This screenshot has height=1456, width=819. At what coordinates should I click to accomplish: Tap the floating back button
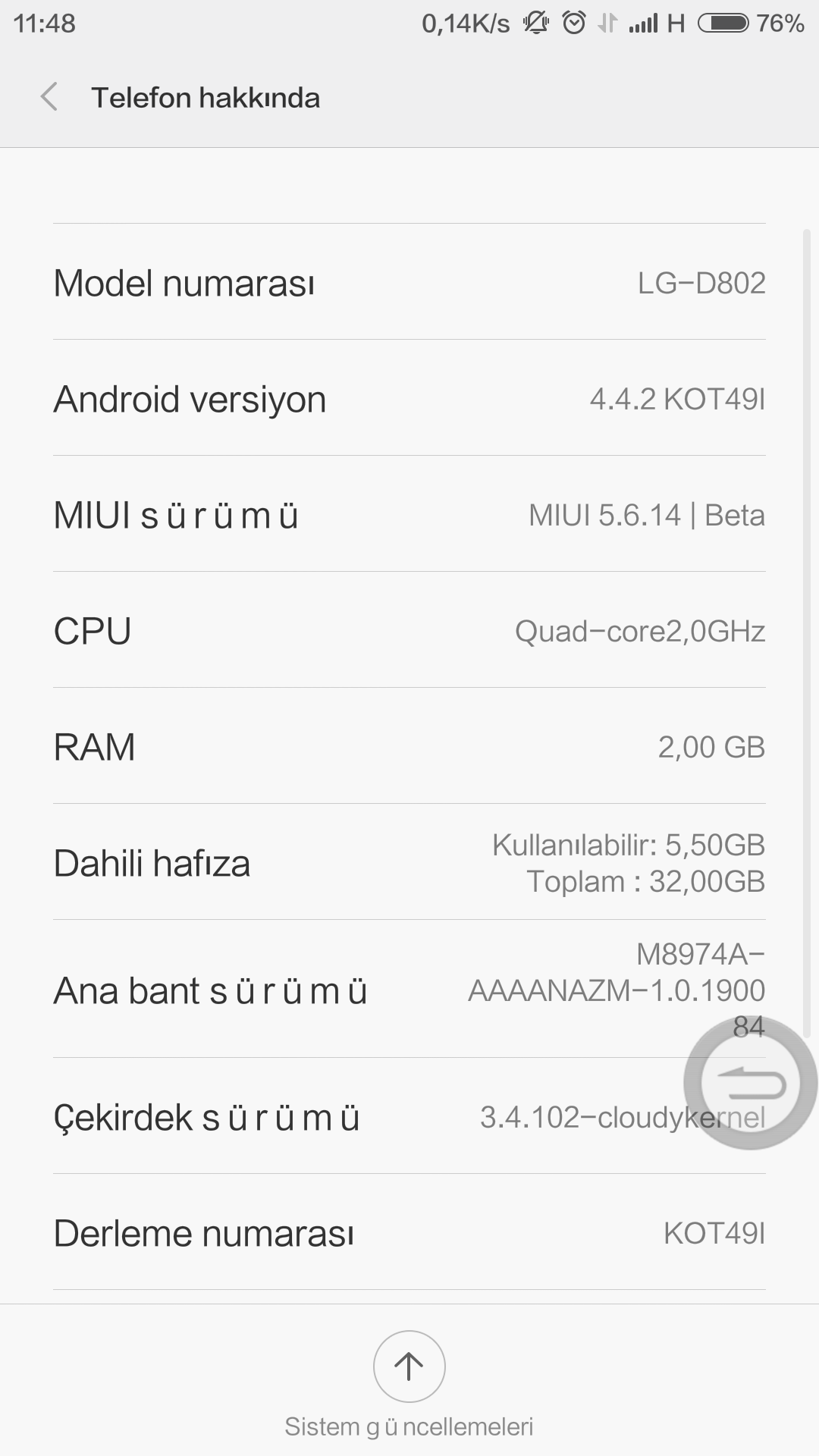click(x=750, y=1084)
